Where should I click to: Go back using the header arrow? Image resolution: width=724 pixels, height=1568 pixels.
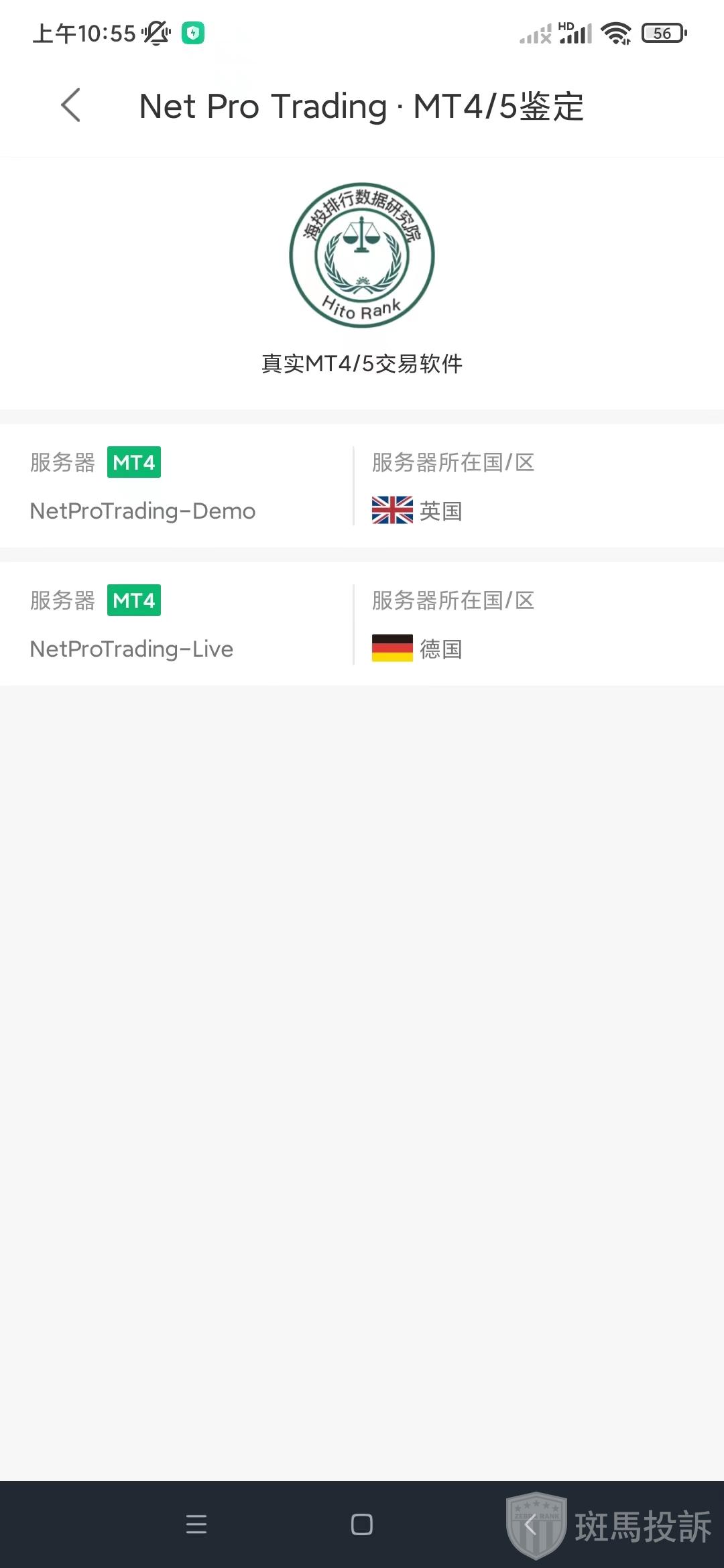click(x=71, y=105)
